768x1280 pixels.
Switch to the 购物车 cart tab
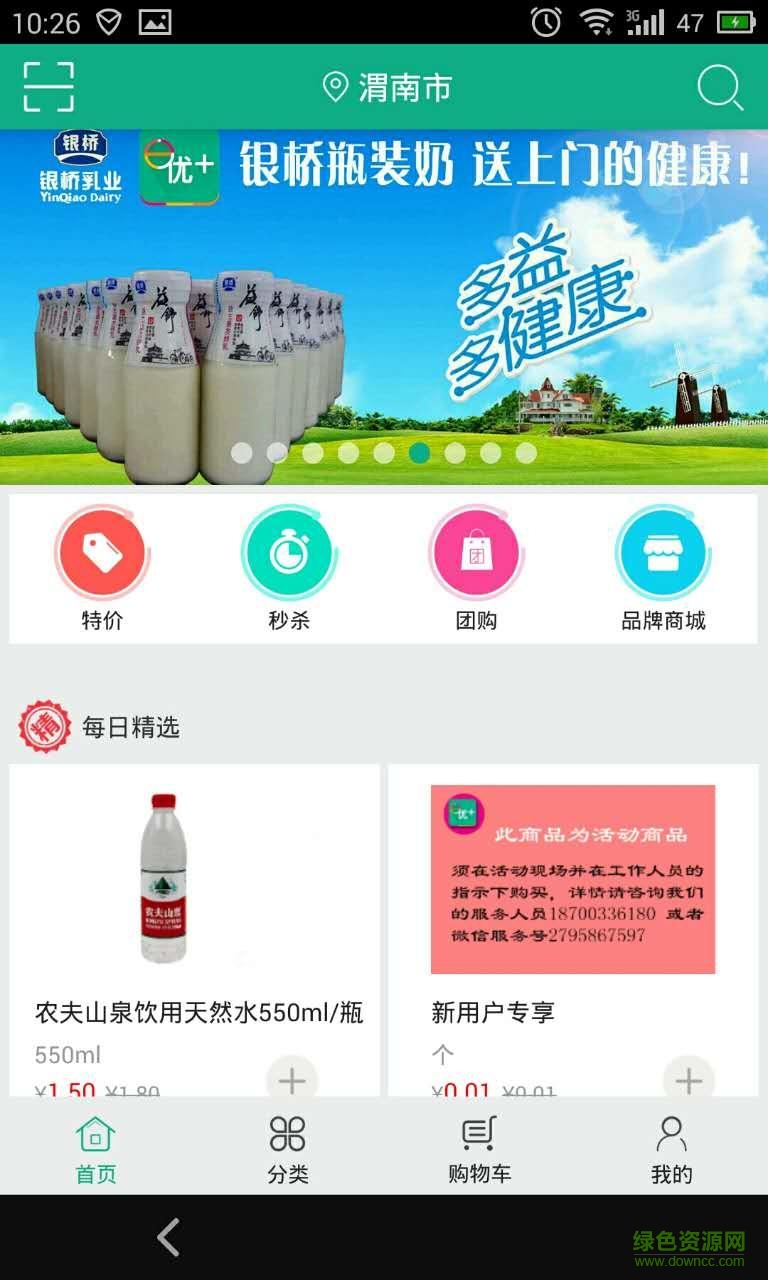[x=480, y=1148]
